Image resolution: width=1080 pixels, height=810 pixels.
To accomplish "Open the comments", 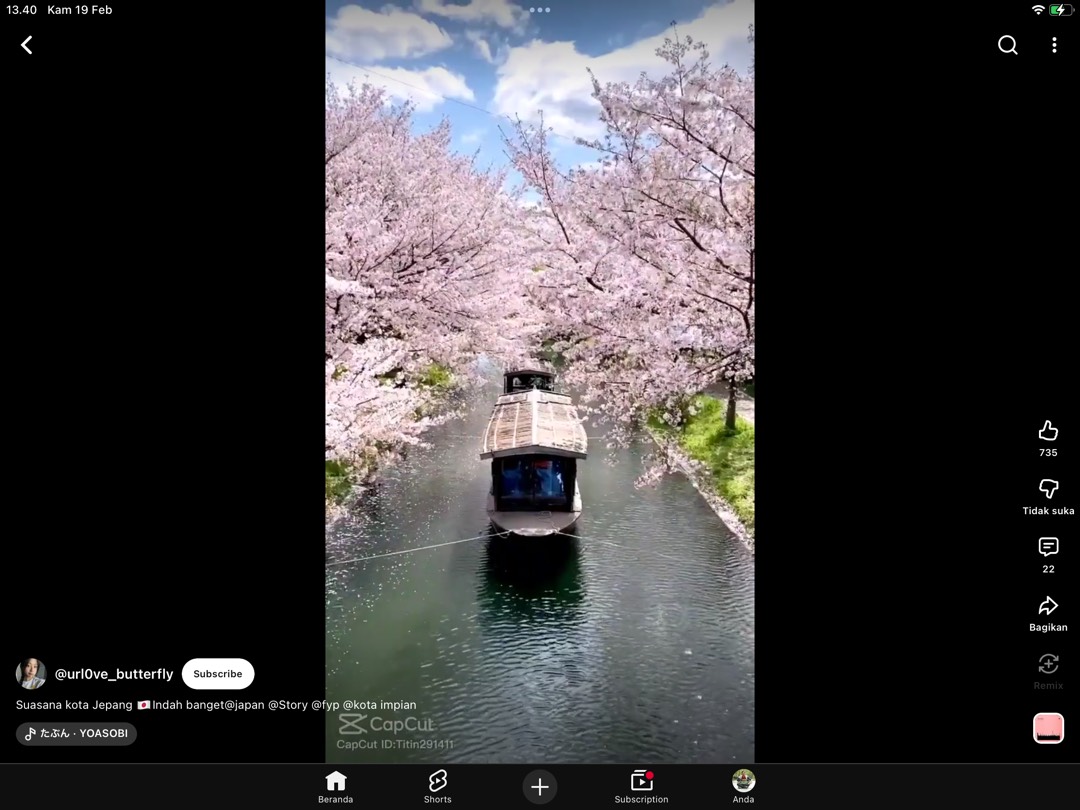I will coord(1048,547).
